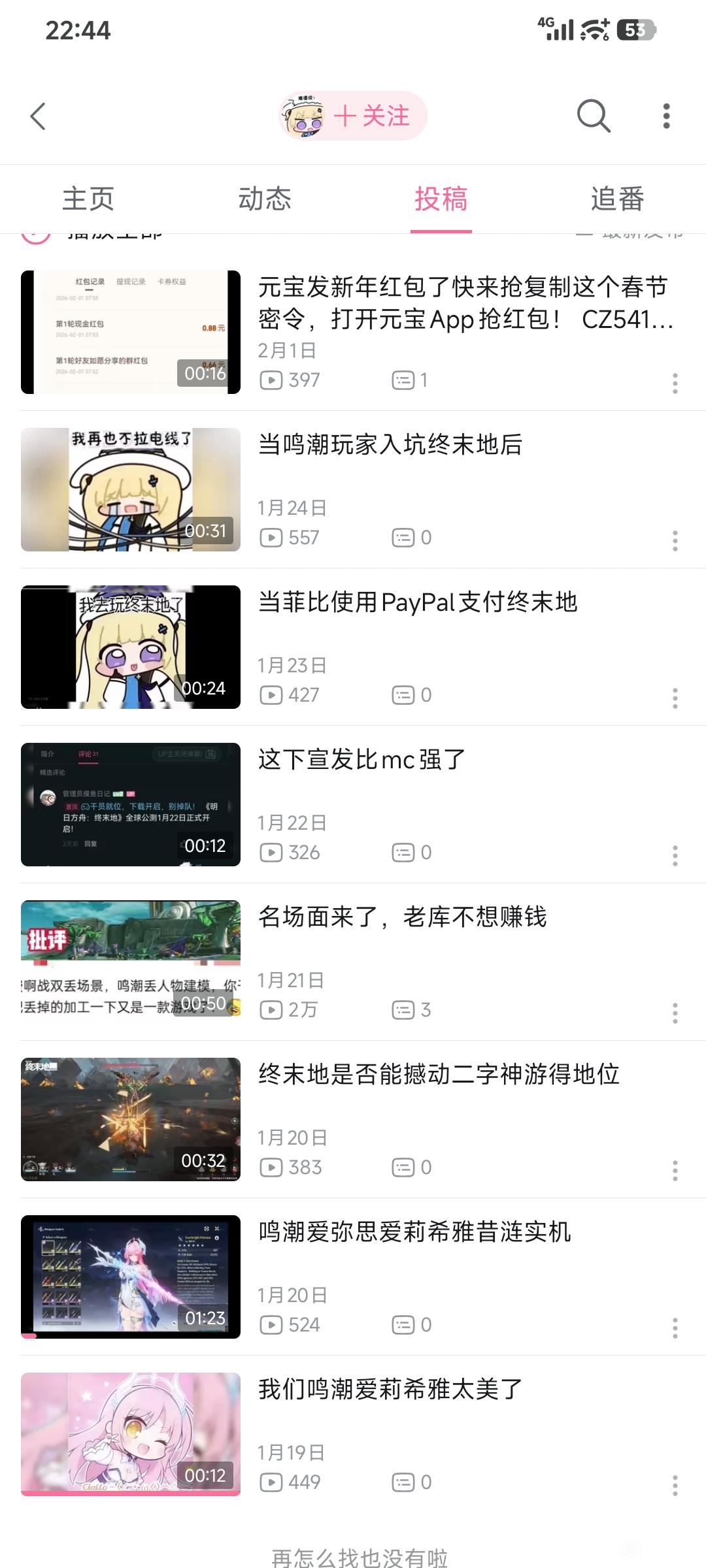Watch the video 这下宣发比mc强了
Image resolution: width=706 pixels, height=1568 pixels.
point(353,804)
